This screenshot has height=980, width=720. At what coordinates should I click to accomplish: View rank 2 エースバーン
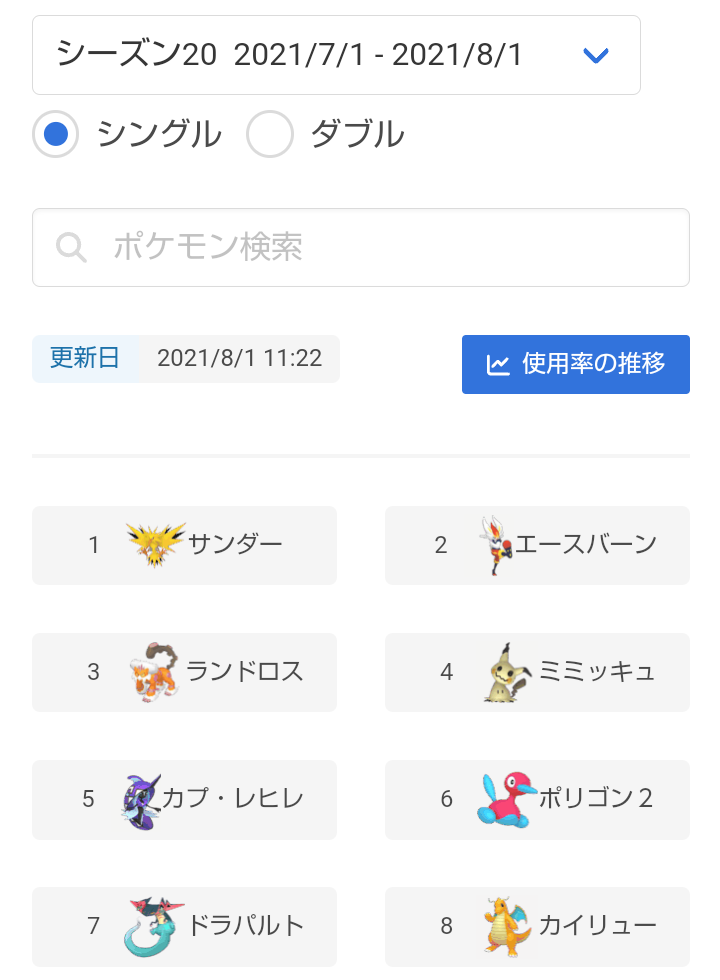pos(537,545)
